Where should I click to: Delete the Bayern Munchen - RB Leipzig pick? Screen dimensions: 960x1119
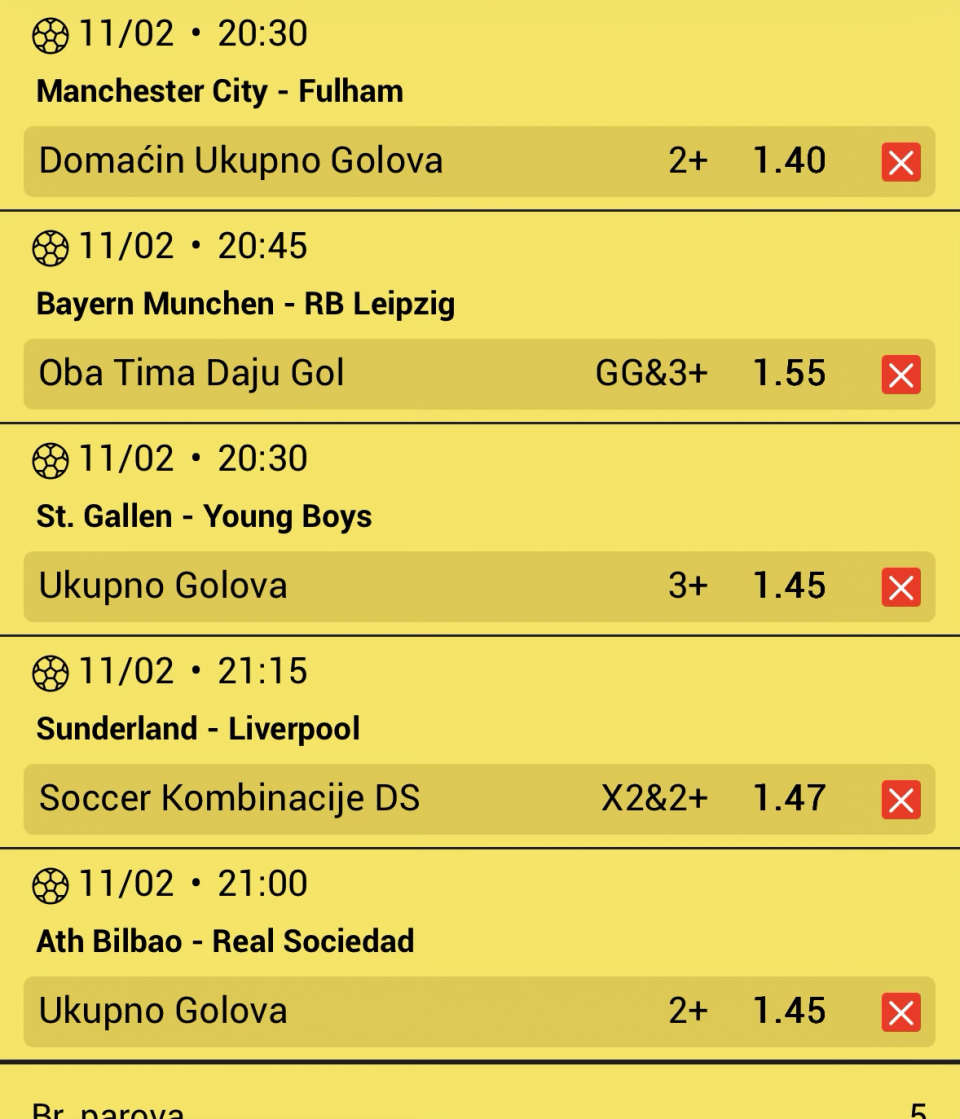[x=901, y=374]
